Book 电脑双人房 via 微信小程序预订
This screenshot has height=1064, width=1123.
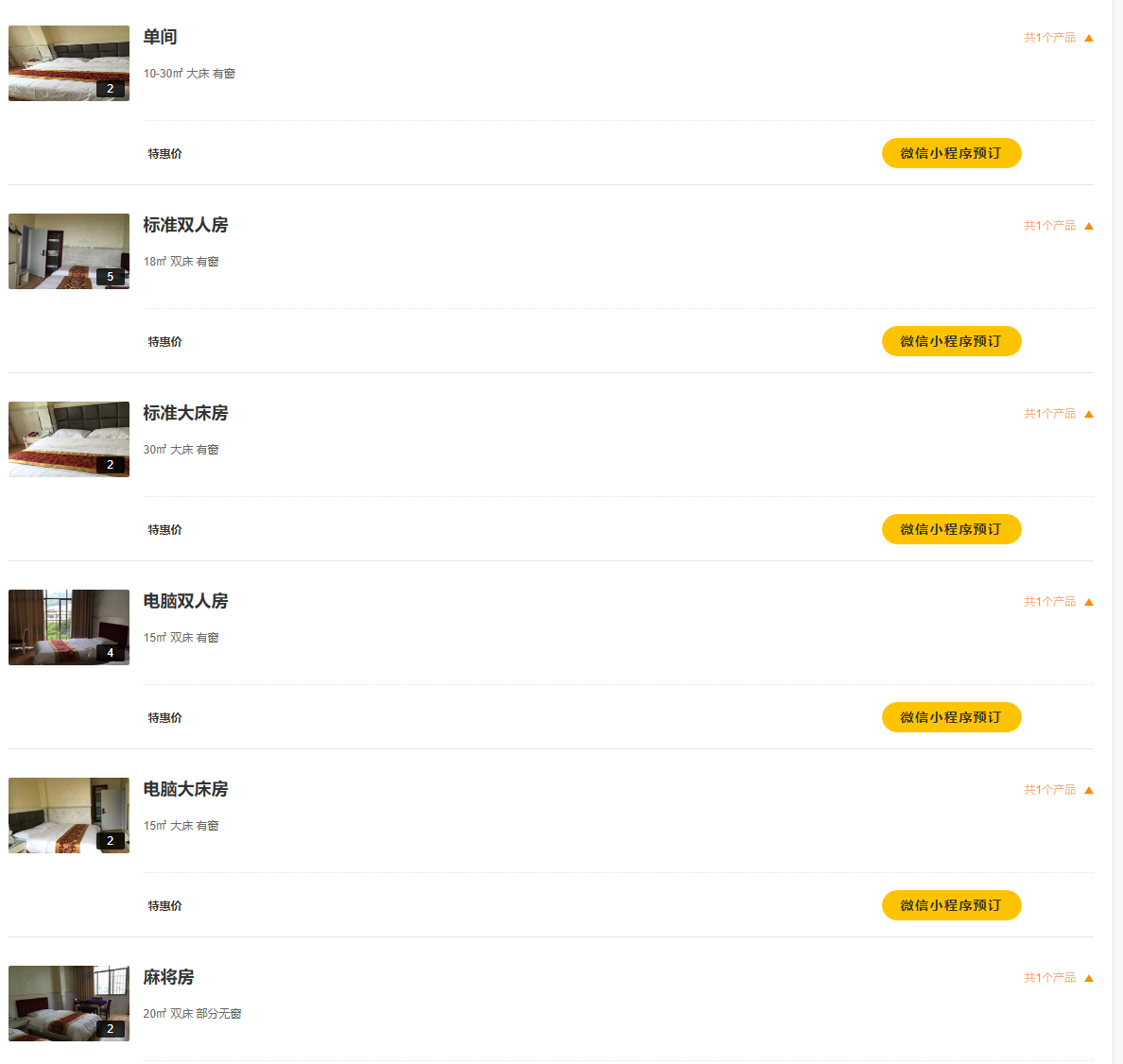[951, 717]
